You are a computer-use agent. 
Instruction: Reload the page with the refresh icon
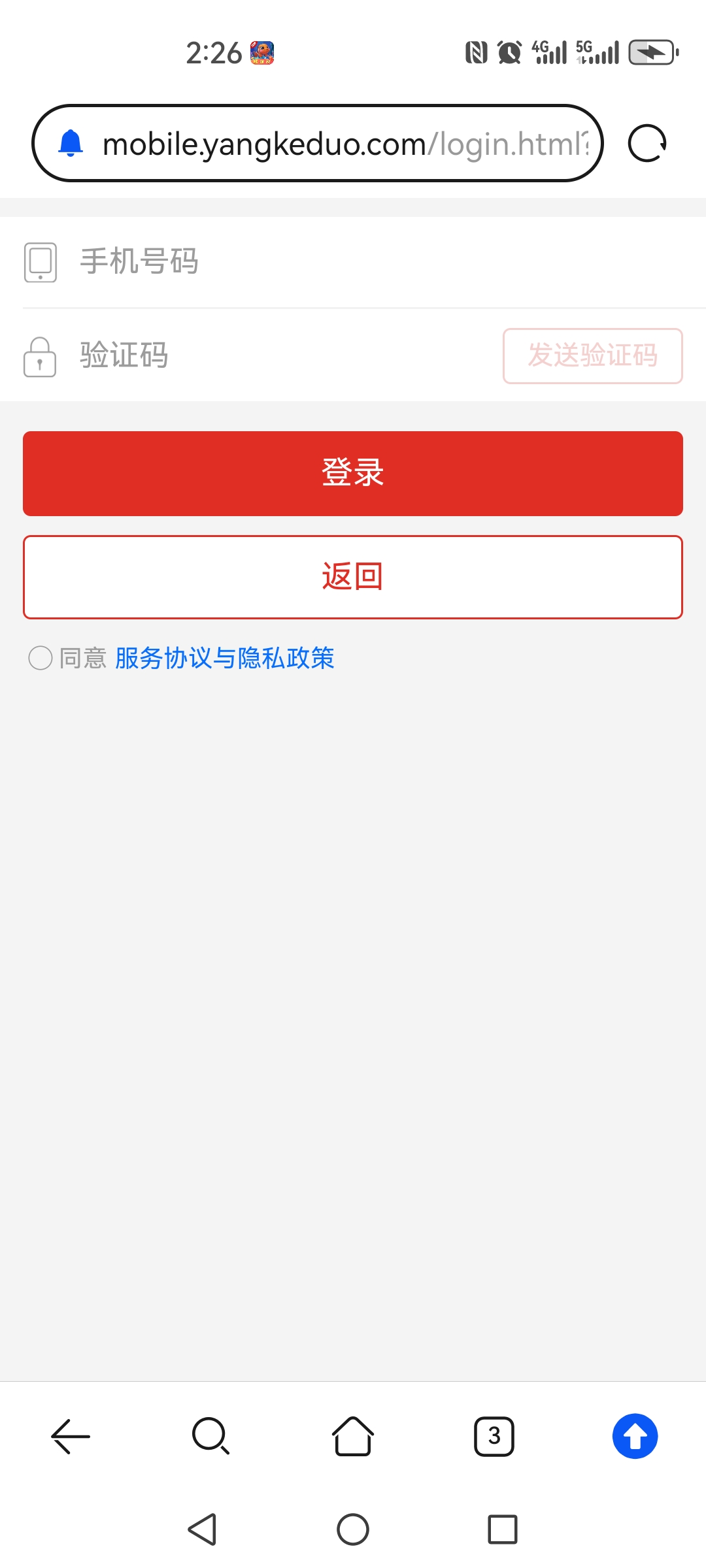pos(647,143)
